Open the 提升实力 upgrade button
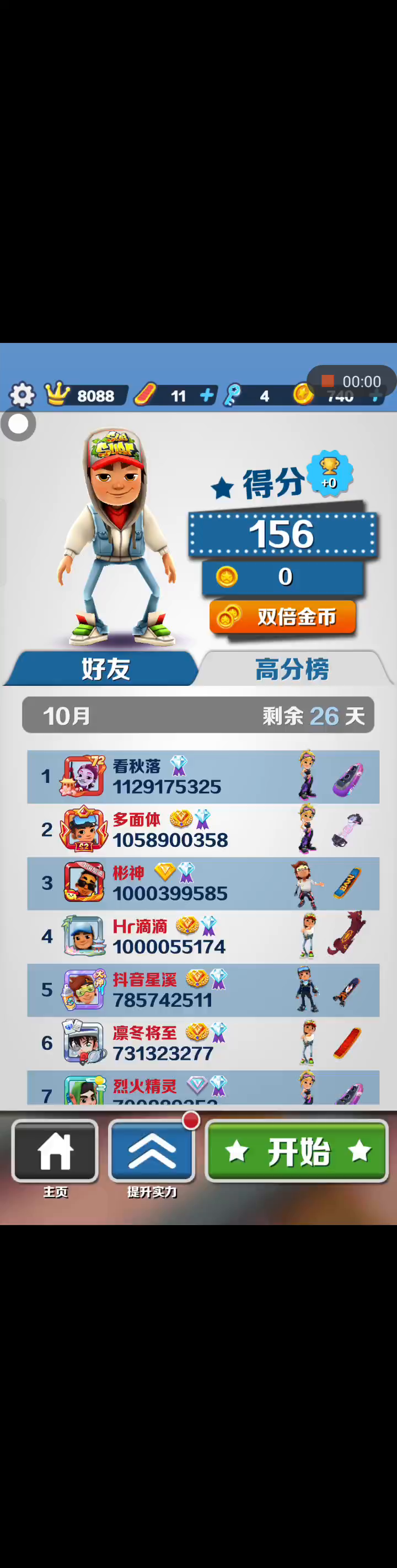Viewport: 397px width, 1568px height. (x=152, y=1152)
